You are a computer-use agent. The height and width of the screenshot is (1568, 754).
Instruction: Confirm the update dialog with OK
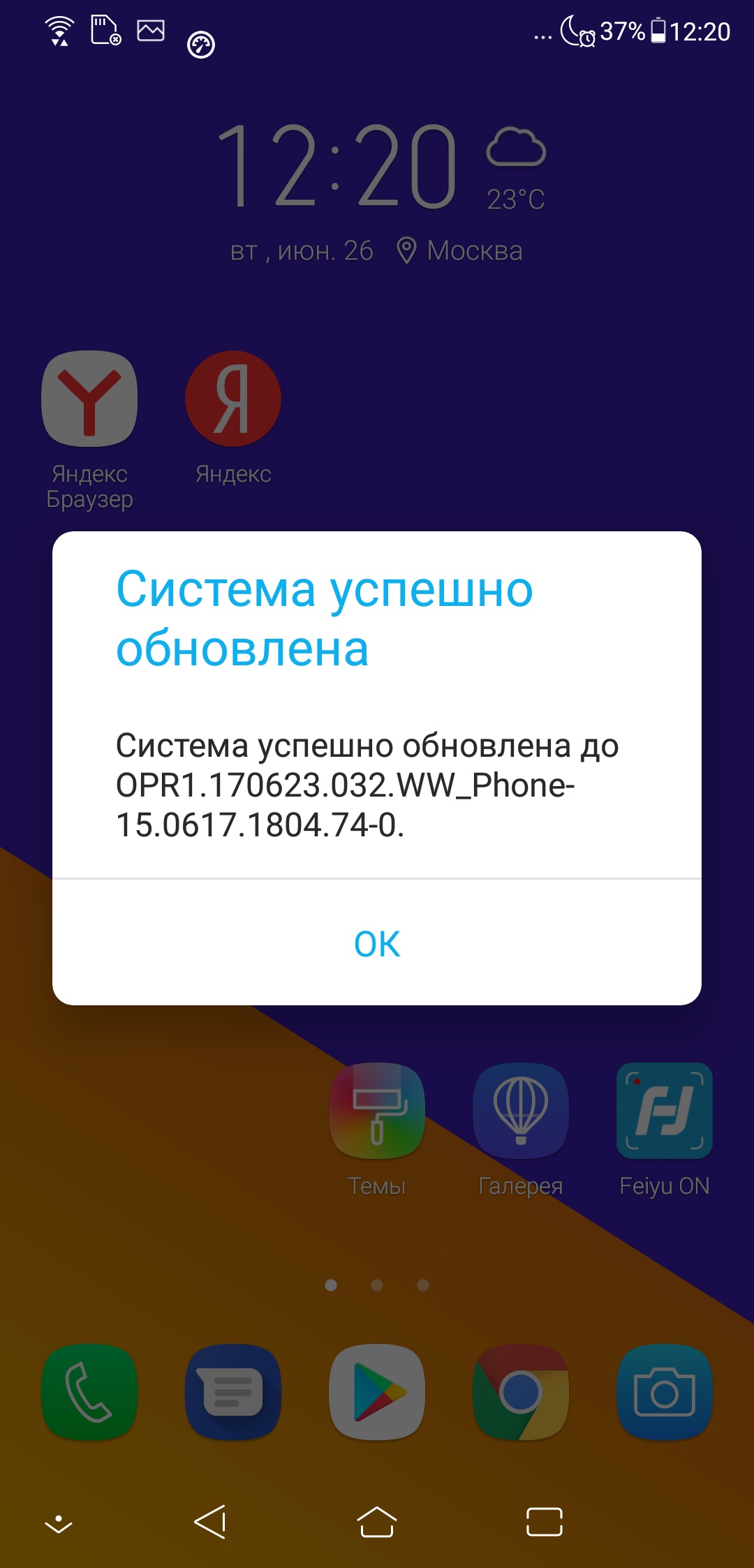[377, 944]
